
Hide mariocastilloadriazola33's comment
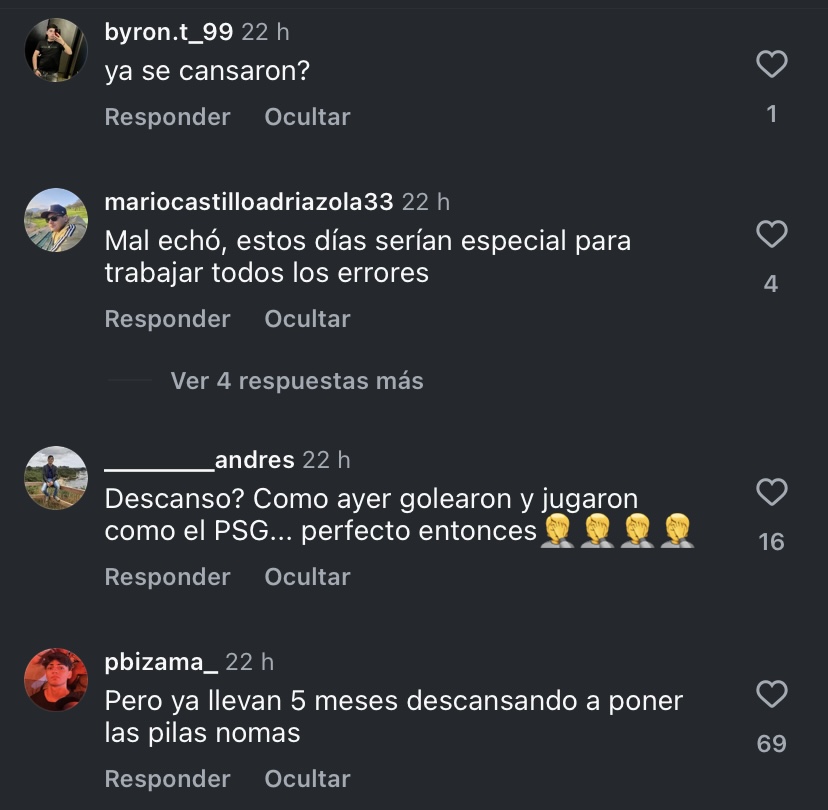pos(307,319)
